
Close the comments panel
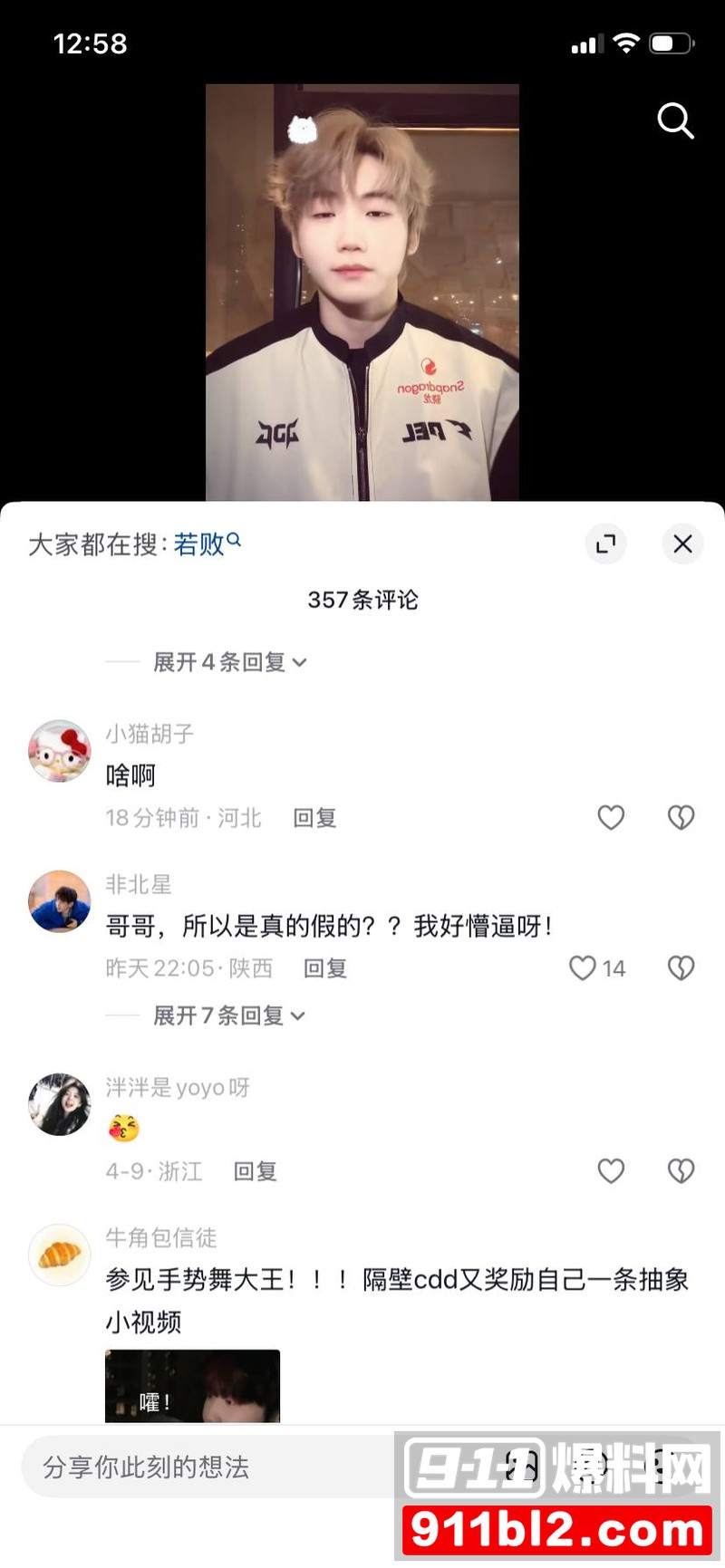coord(682,544)
